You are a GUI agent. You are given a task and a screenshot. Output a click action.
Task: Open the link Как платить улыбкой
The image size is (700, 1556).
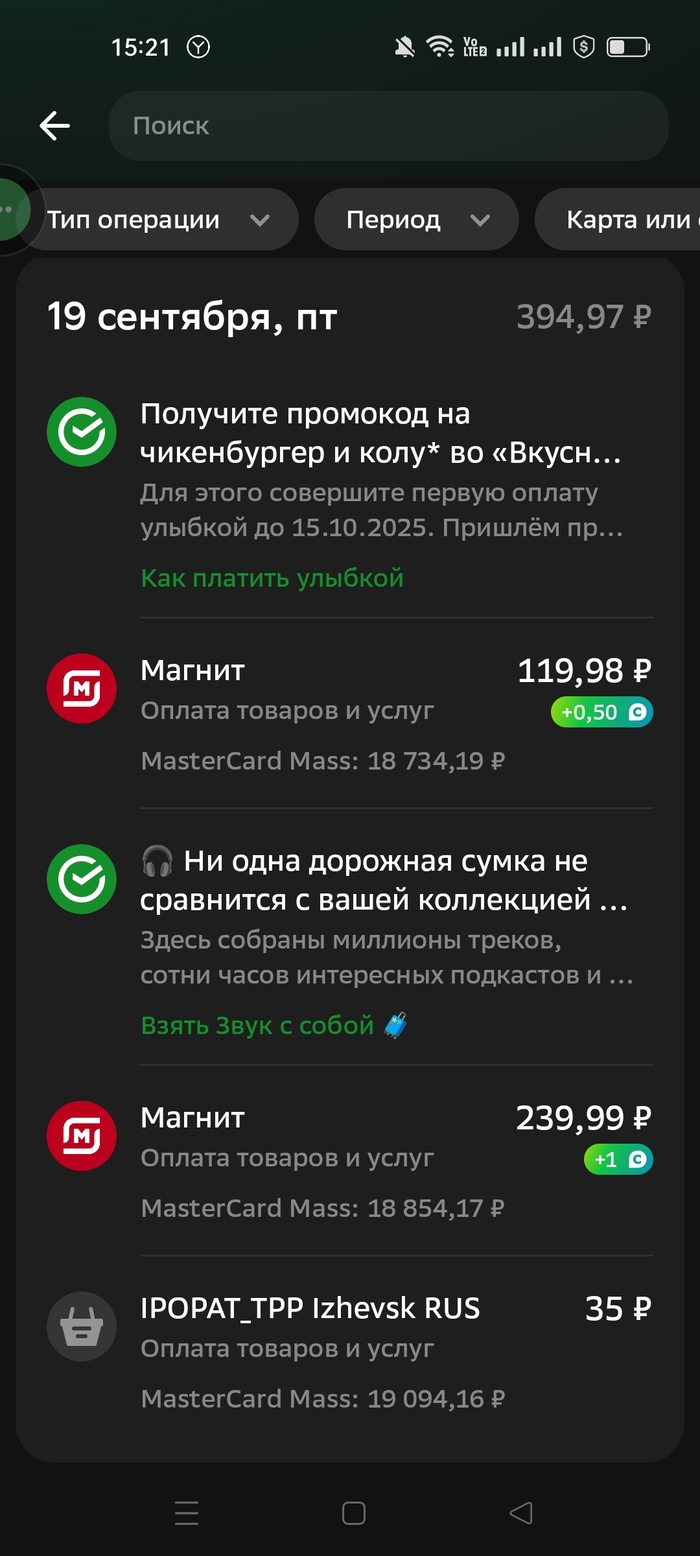pyautogui.click(x=272, y=578)
